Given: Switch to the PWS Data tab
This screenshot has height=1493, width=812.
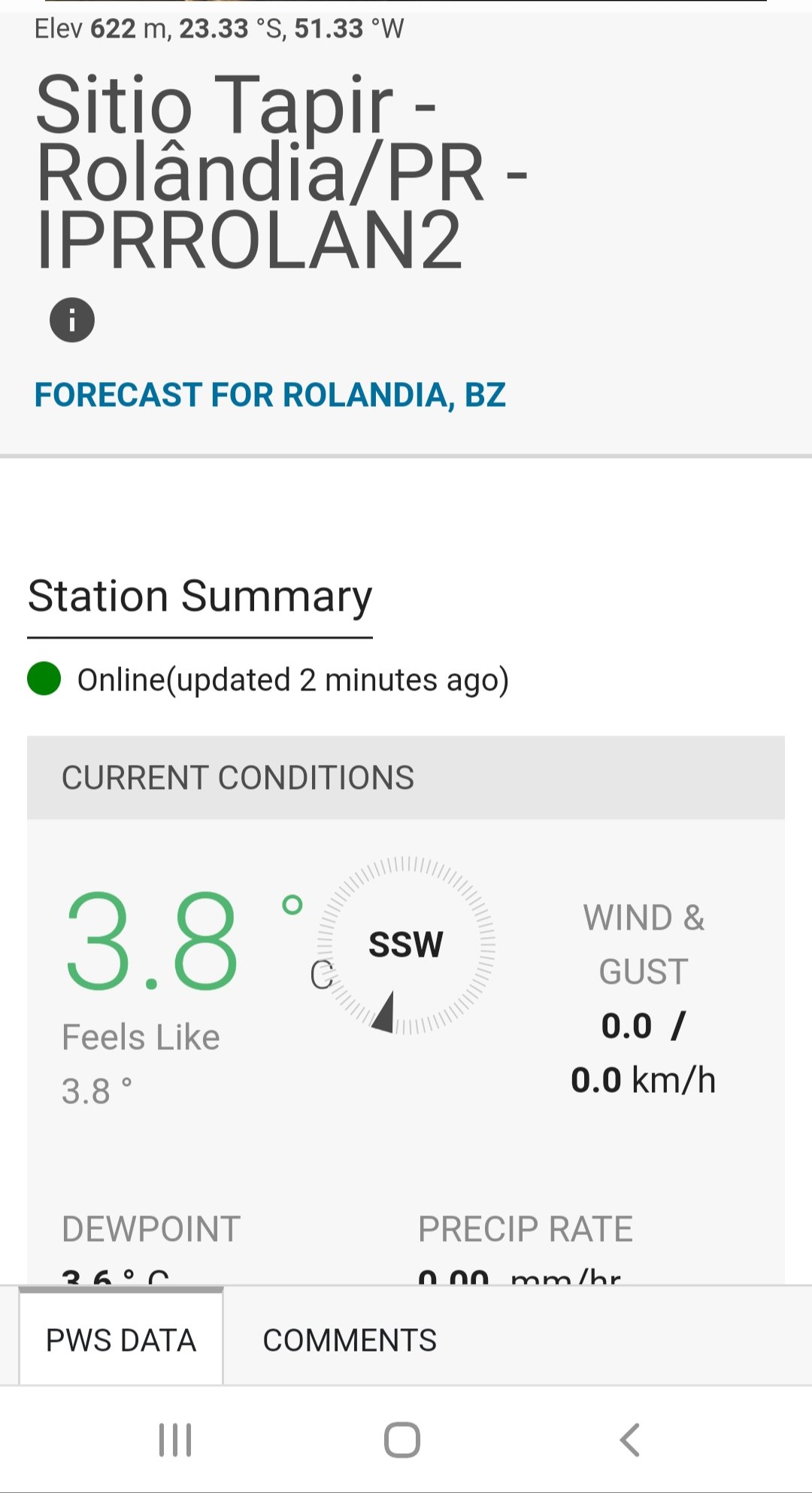Looking at the screenshot, I should click(x=121, y=1340).
